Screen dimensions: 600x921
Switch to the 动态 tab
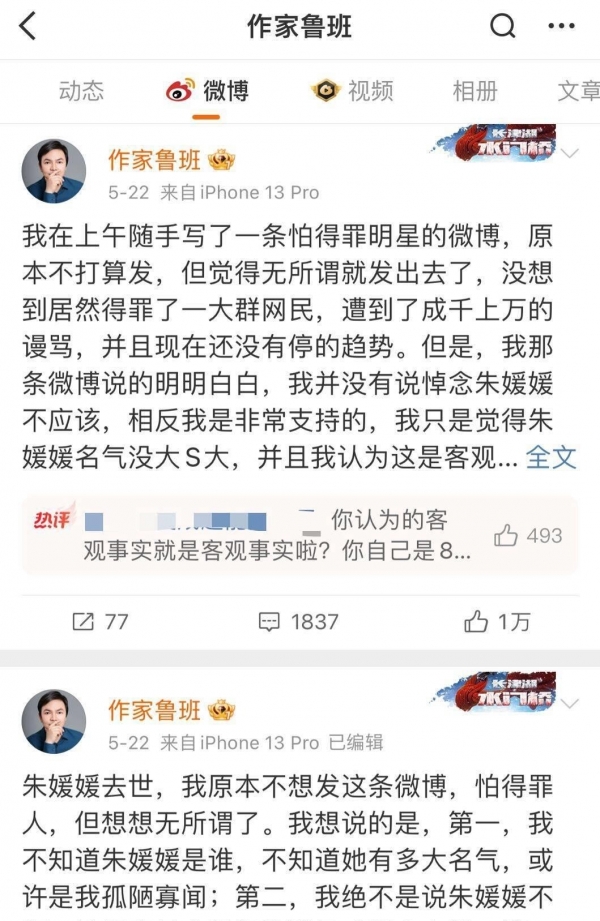click(81, 91)
